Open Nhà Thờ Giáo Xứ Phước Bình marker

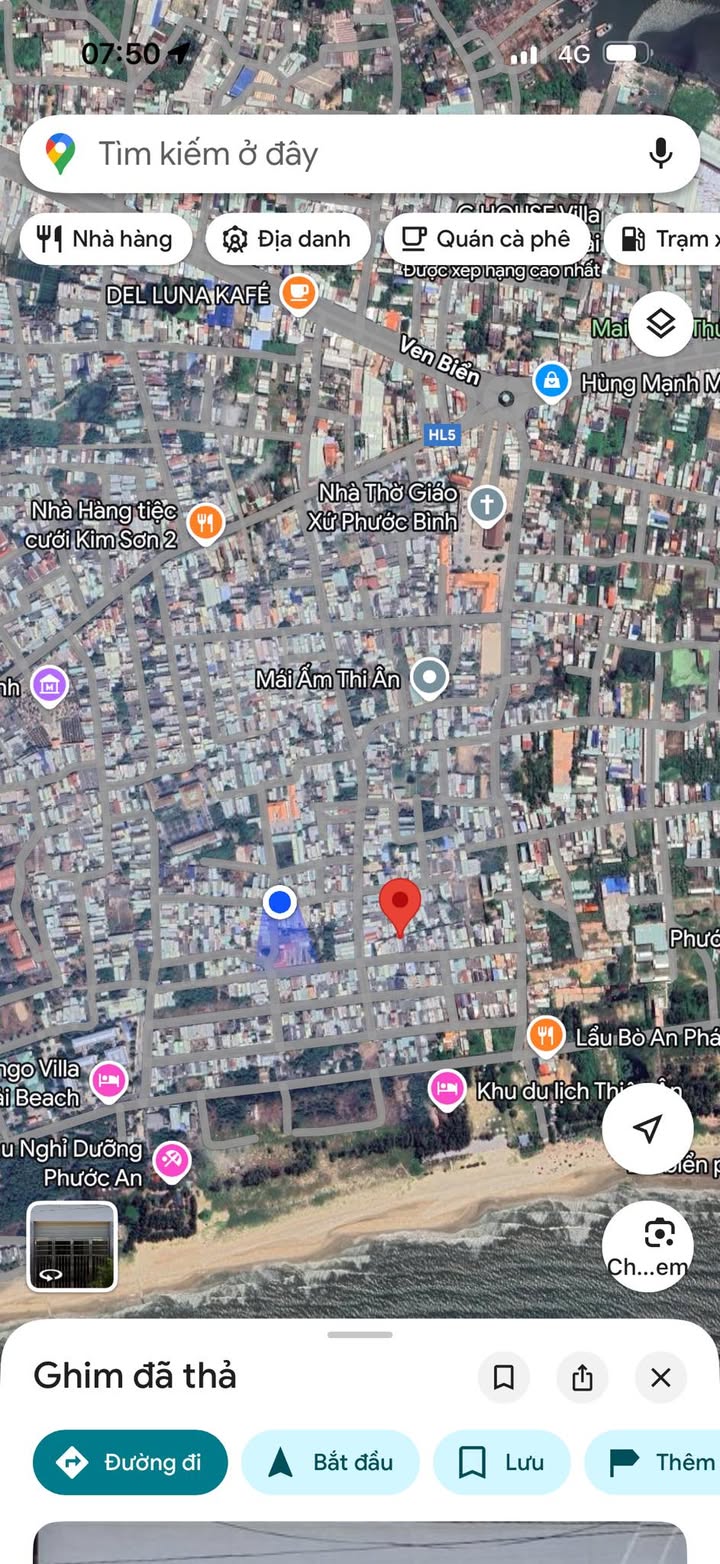pos(487,504)
